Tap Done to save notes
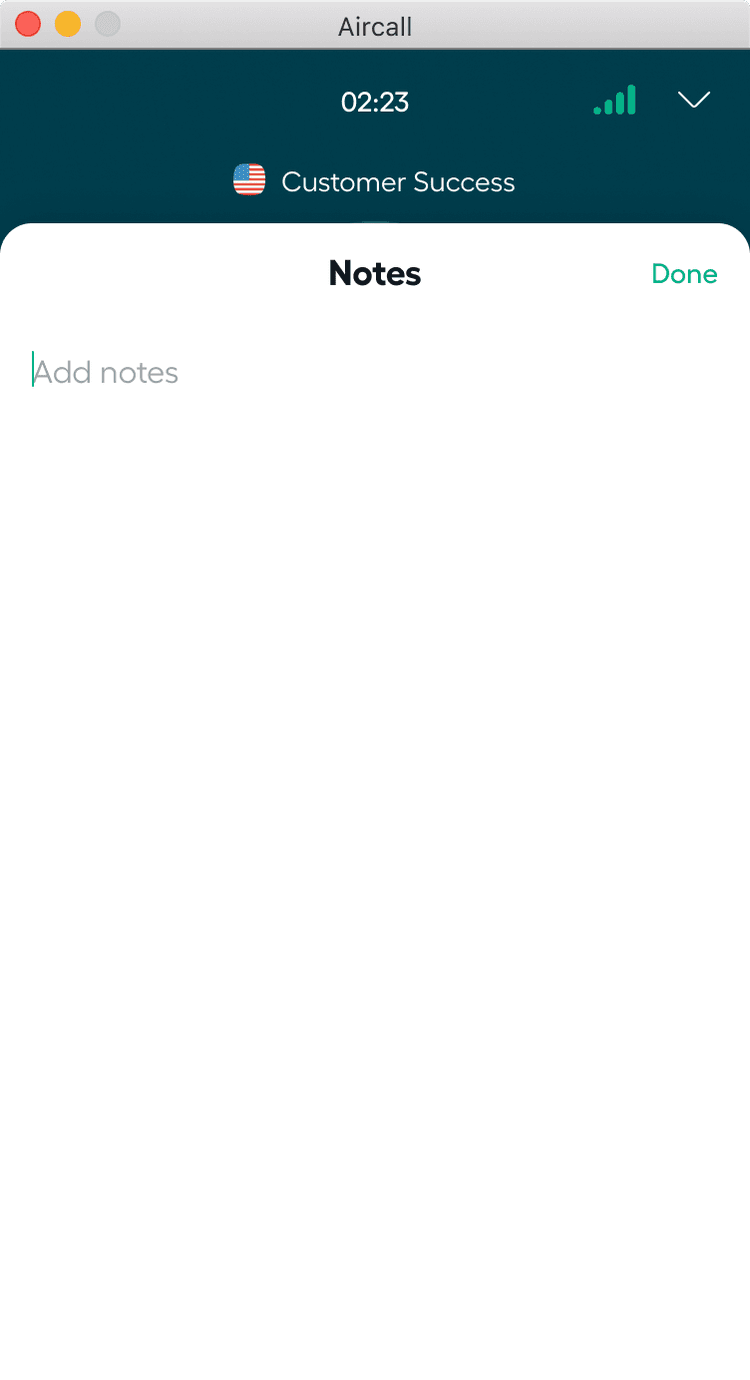Screen dimensions: 750x1380 [684, 274]
